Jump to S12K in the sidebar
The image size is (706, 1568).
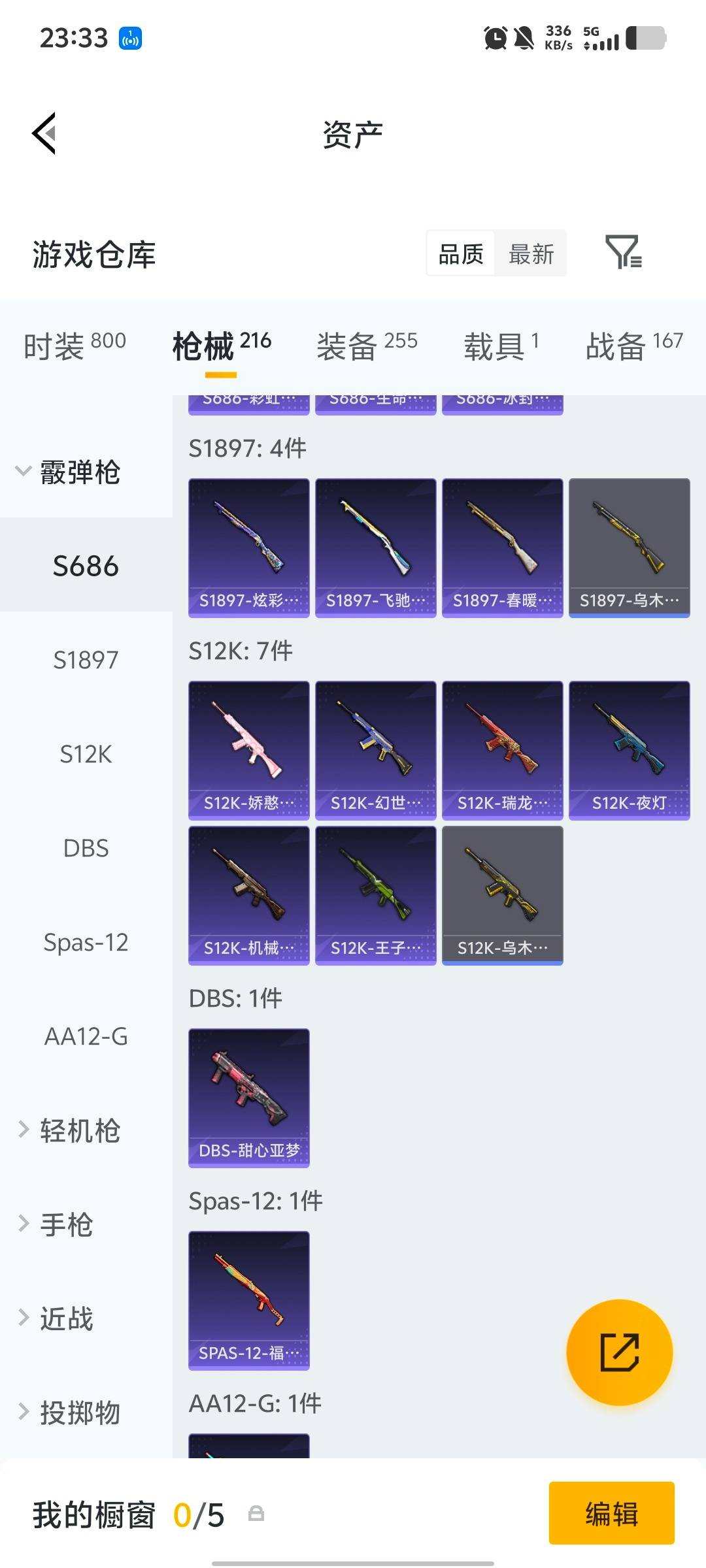point(86,754)
